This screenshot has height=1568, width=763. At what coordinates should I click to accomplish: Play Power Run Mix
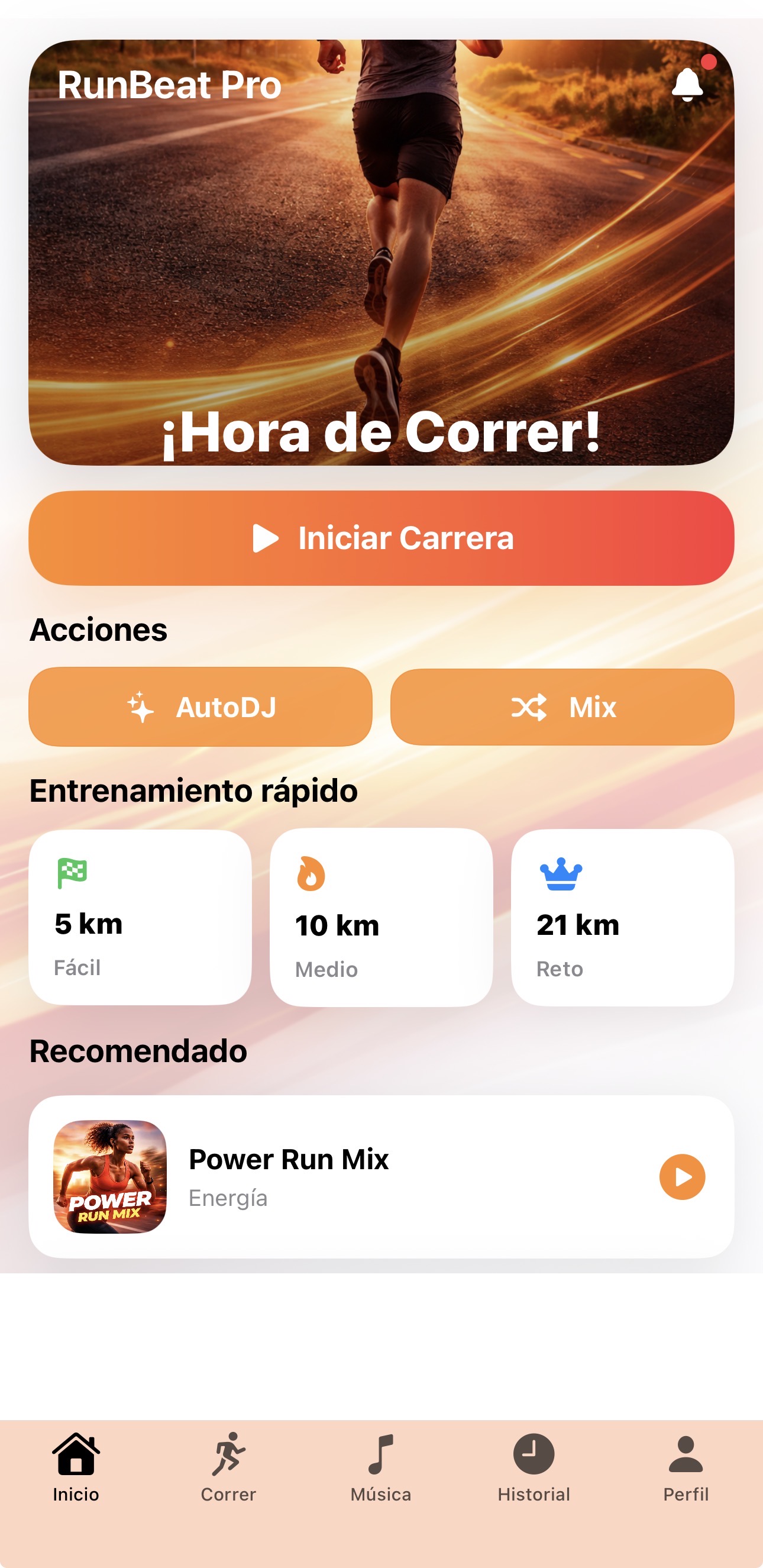682,1177
